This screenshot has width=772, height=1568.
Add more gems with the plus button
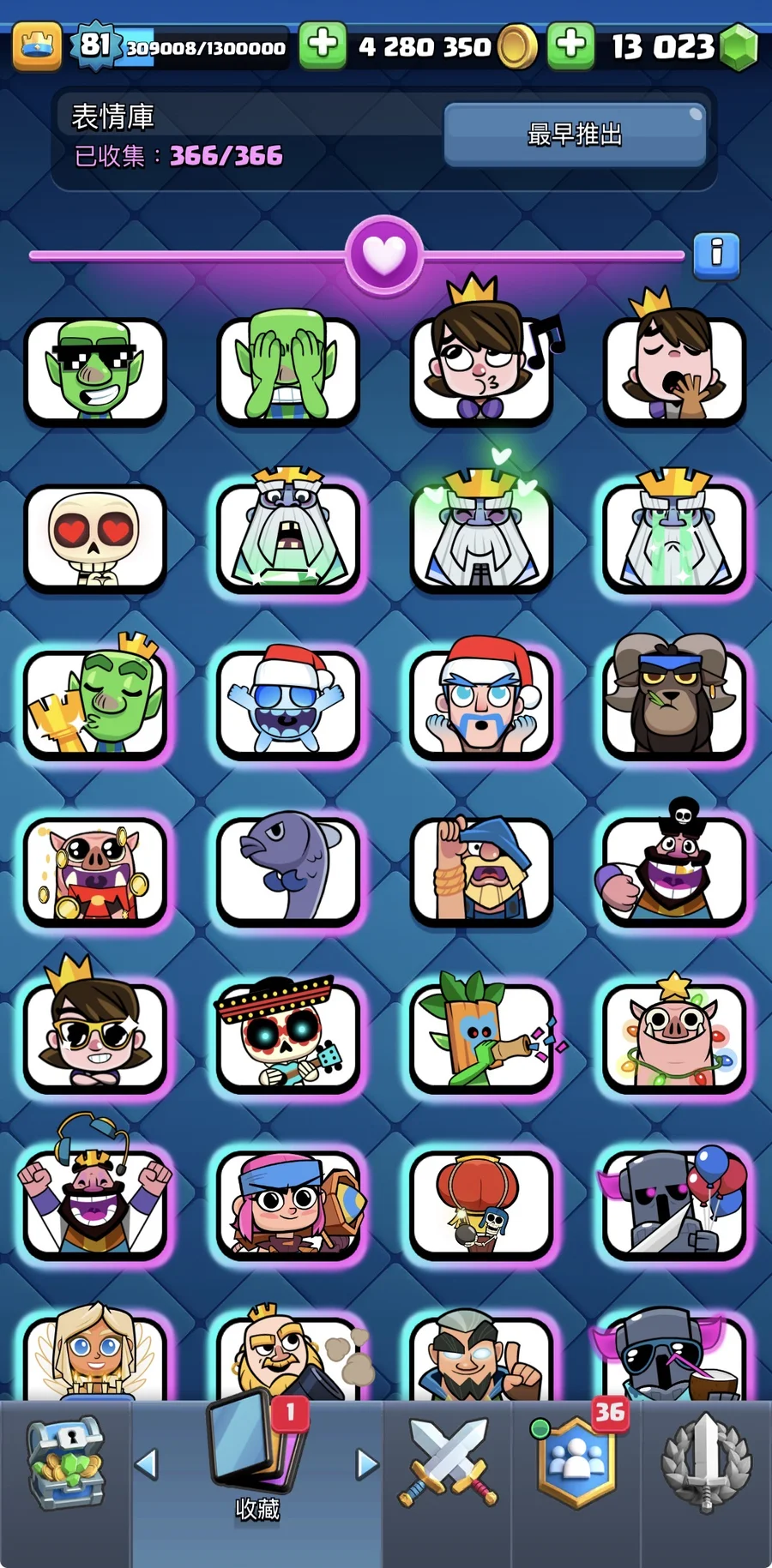click(x=570, y=45)
